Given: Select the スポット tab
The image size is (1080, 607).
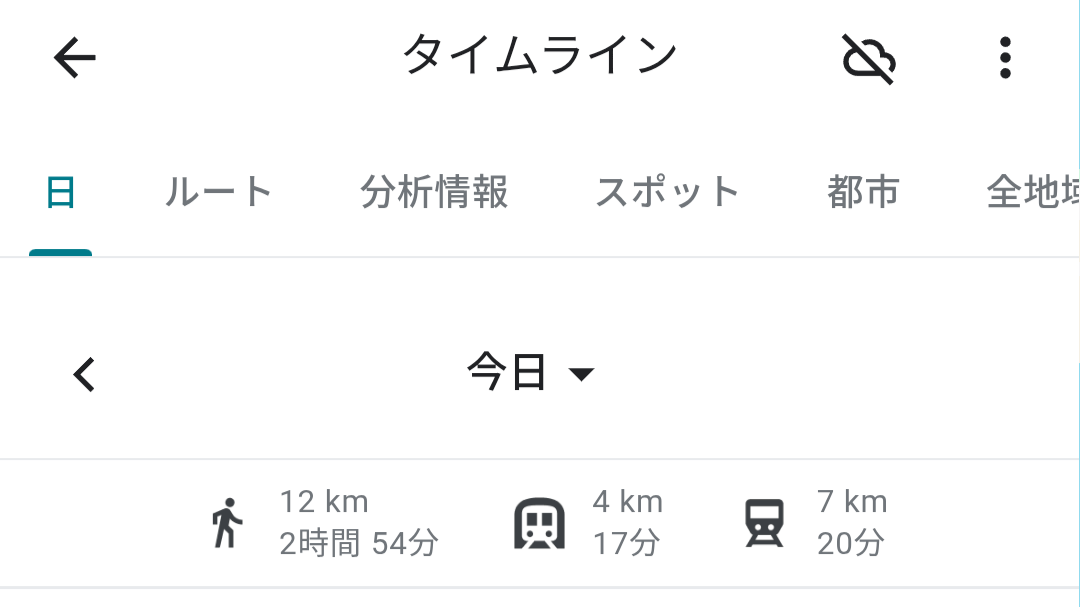Looking at the screenshot, I should pyautogui.click(x=667, y=192).
